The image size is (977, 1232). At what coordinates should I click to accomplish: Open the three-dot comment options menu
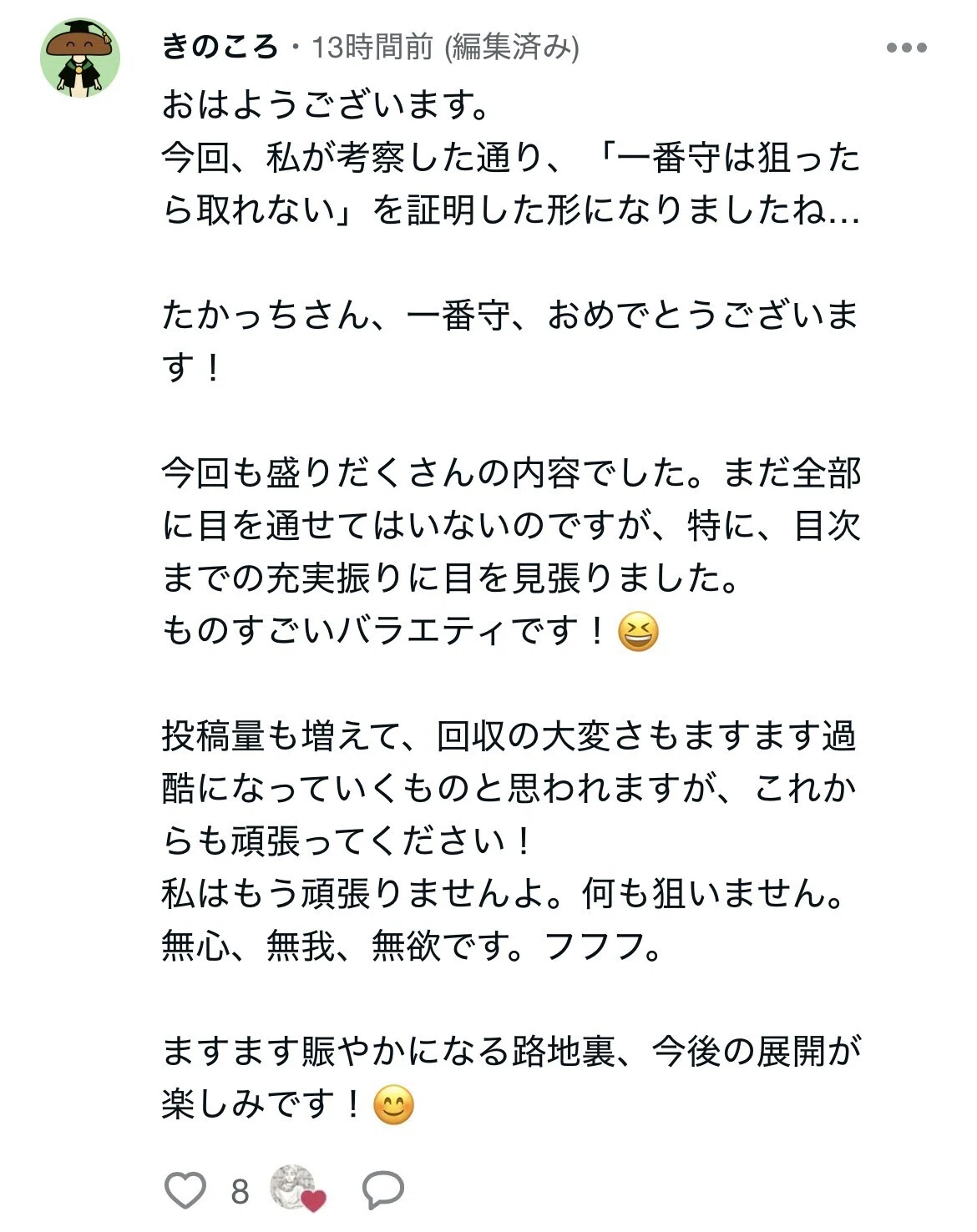907,48
